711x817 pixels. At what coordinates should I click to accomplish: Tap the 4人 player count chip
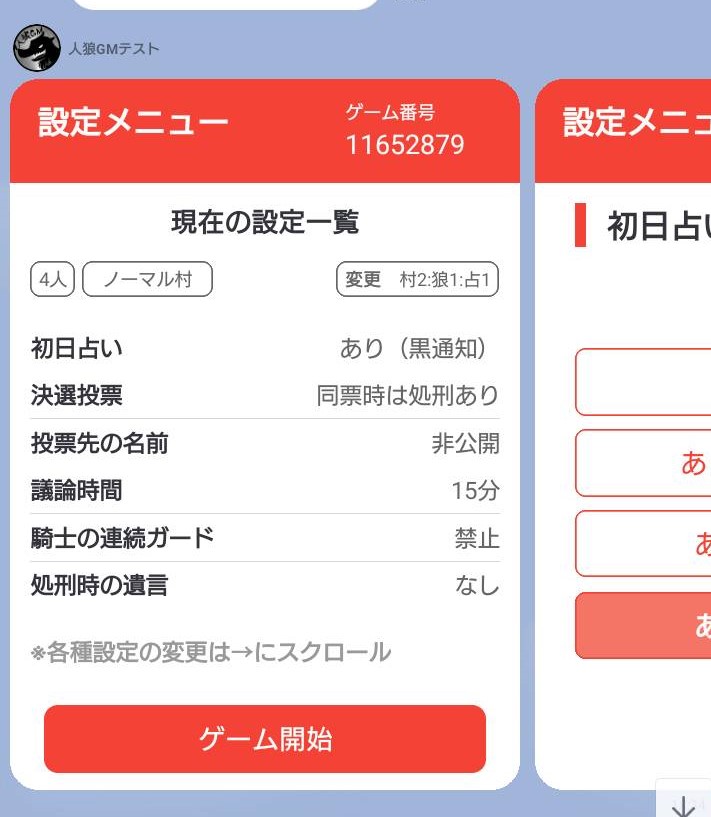(x=52, y=280)
